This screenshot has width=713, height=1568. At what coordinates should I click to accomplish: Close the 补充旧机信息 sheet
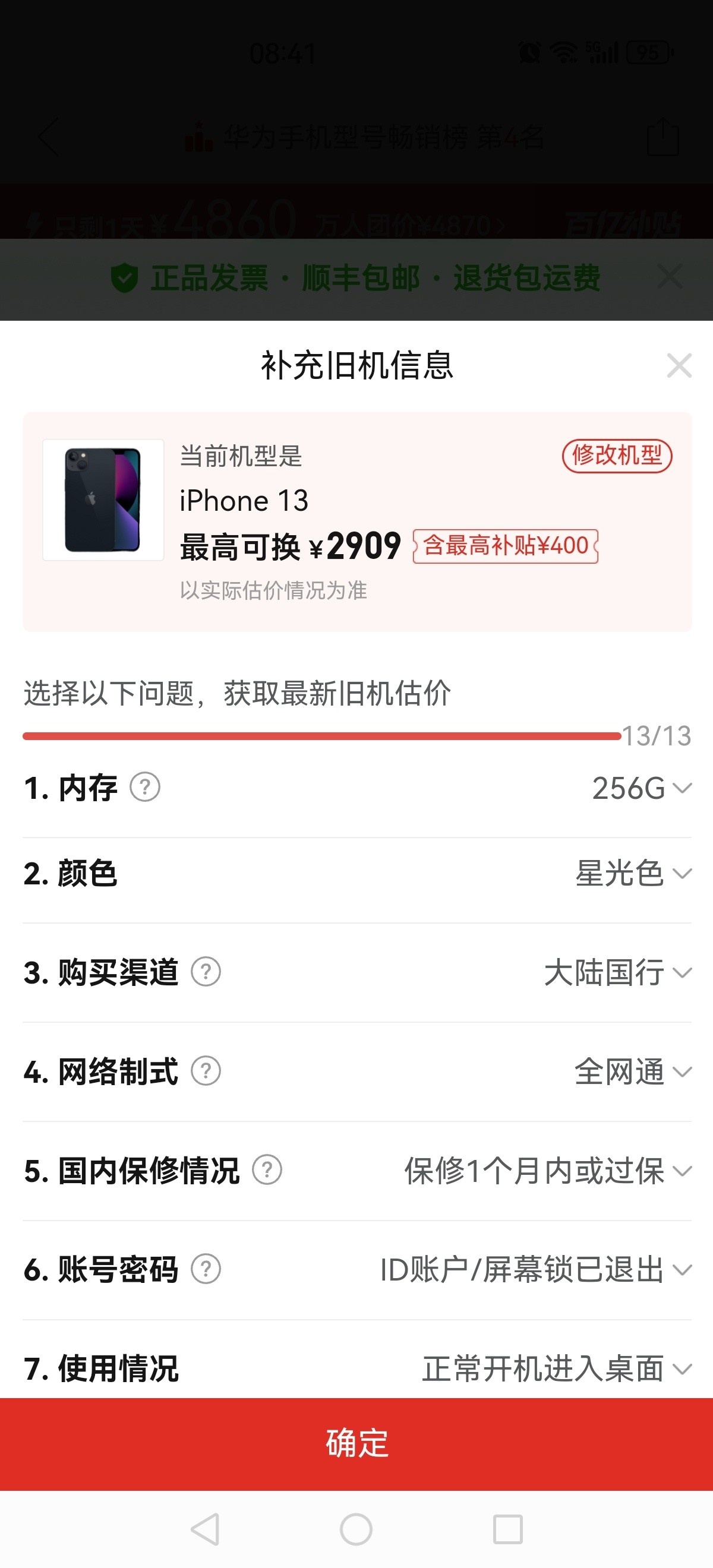coord(679,366)
